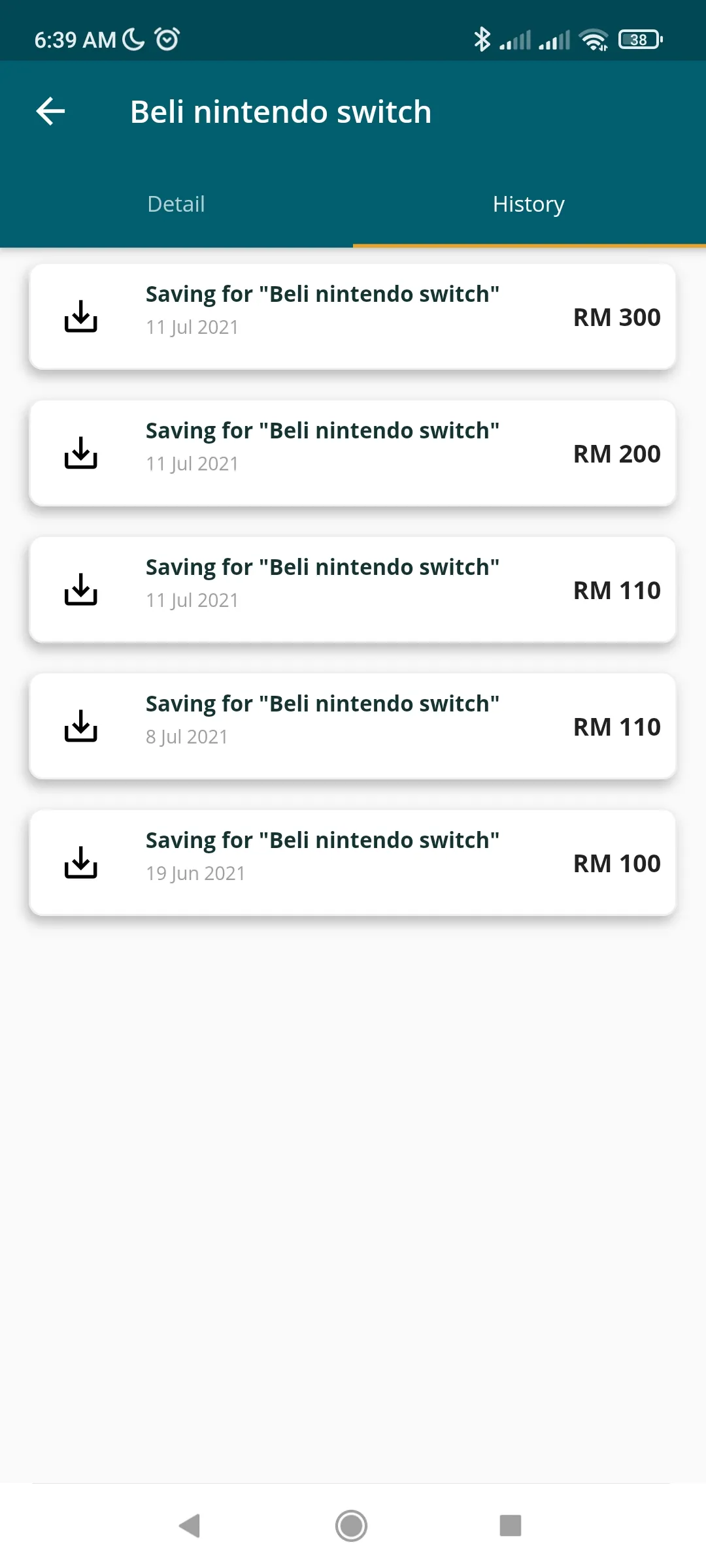Image resolution: width=706 pixels, height=1568 pixels.
Task: Click the deposit icon on the RM 110 entry dated 11 Jul
Action: click(x=80, y=590)
